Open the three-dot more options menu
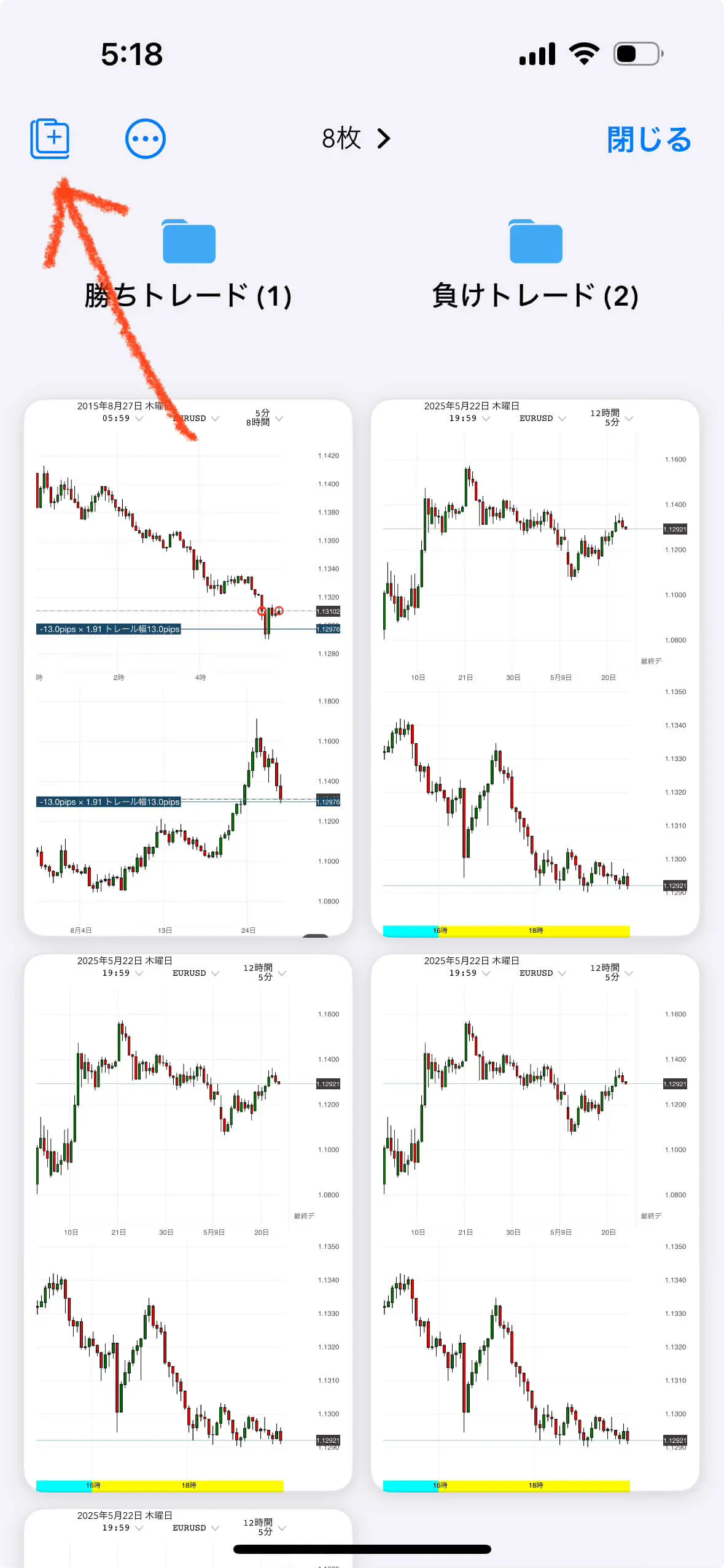Viewport: 724px width, 1568px height. coord(146,139)
